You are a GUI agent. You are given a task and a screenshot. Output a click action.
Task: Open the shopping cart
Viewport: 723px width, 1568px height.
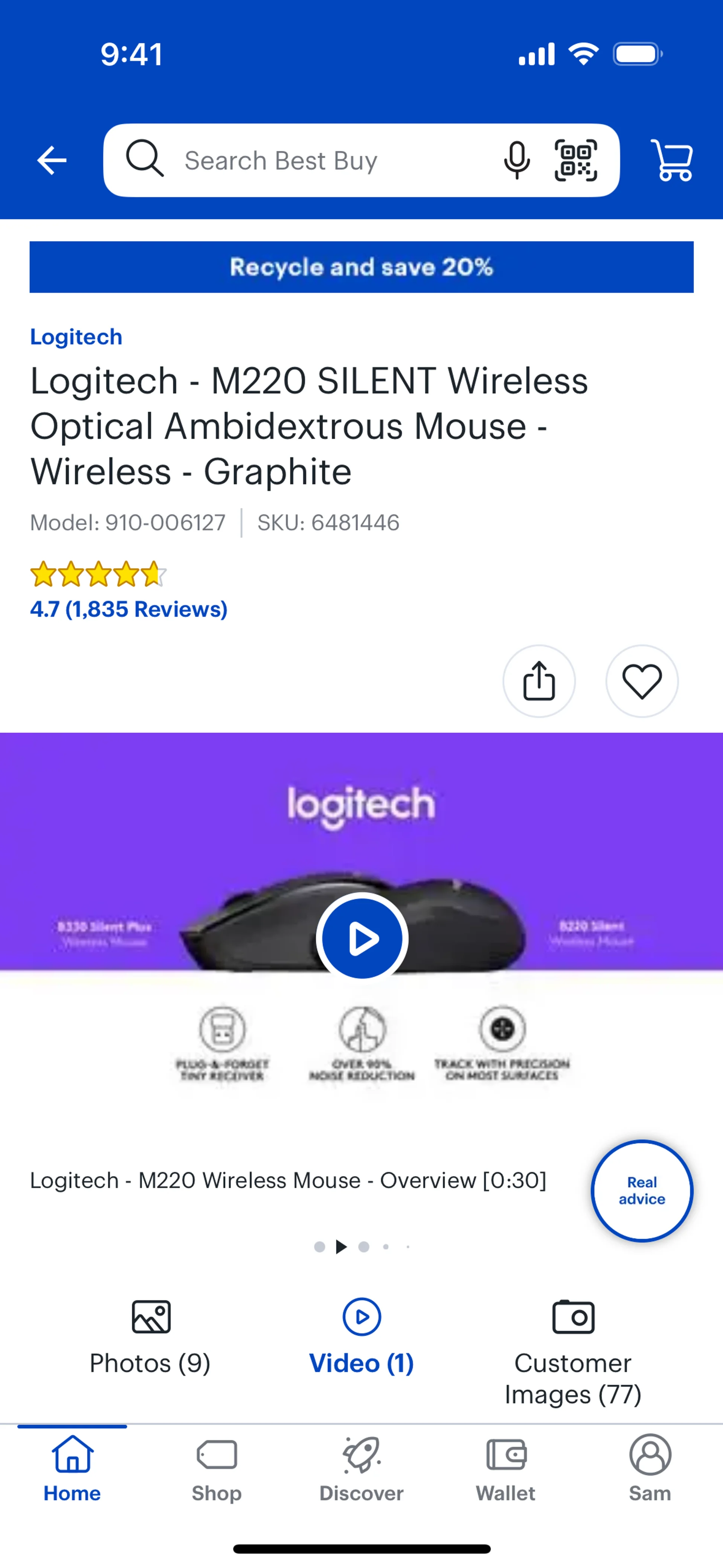pos(672,161)
